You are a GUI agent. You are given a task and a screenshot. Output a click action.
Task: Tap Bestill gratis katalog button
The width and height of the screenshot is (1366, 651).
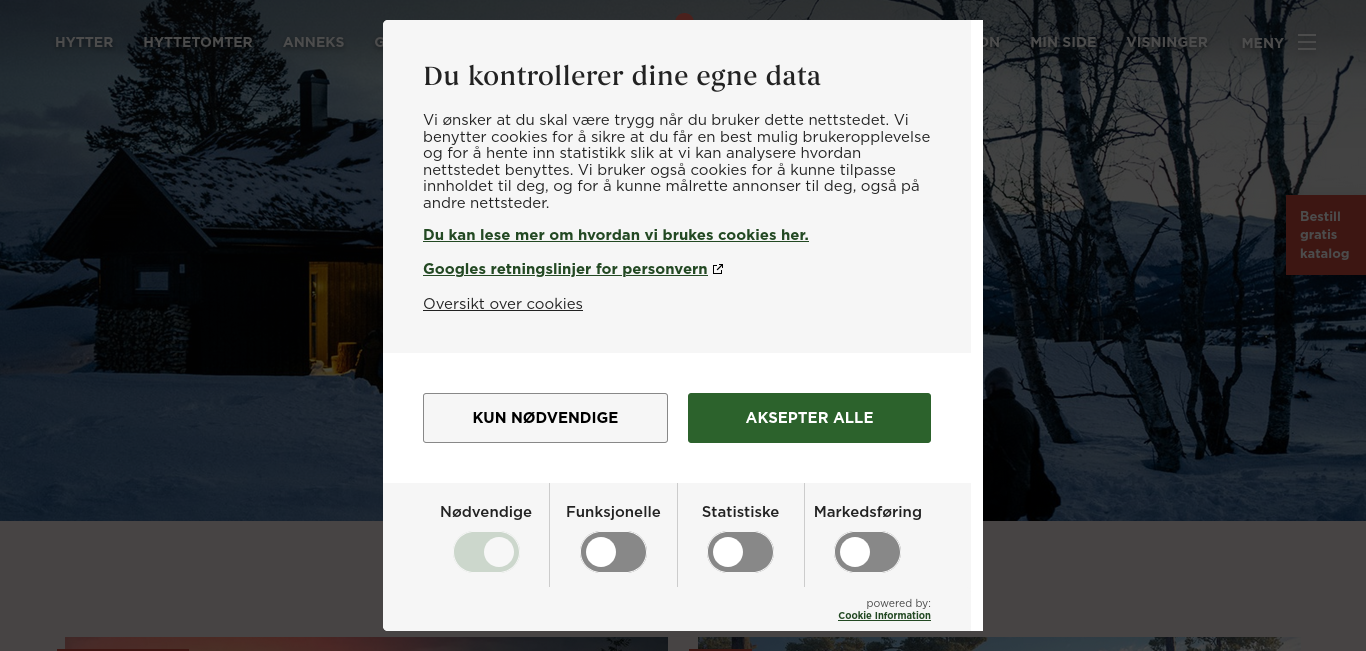click(1324, 235)
